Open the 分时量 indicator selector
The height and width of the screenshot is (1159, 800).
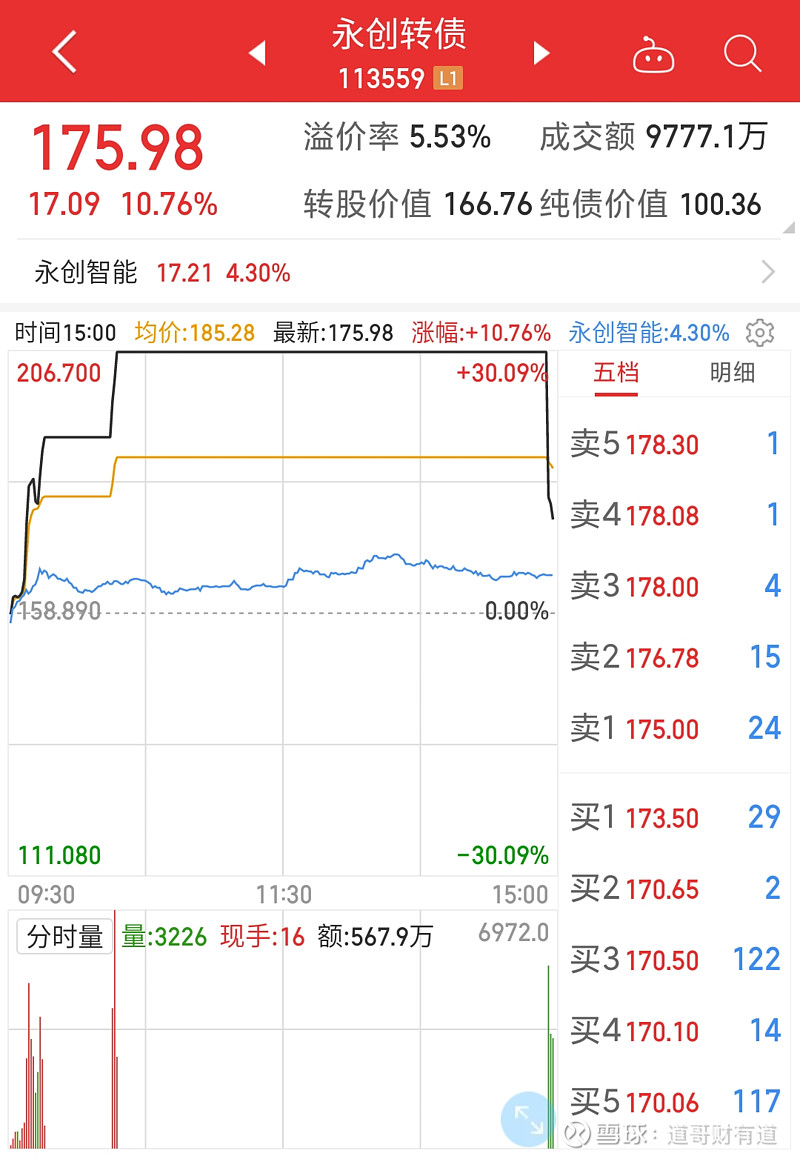click(x=65, y=937)
